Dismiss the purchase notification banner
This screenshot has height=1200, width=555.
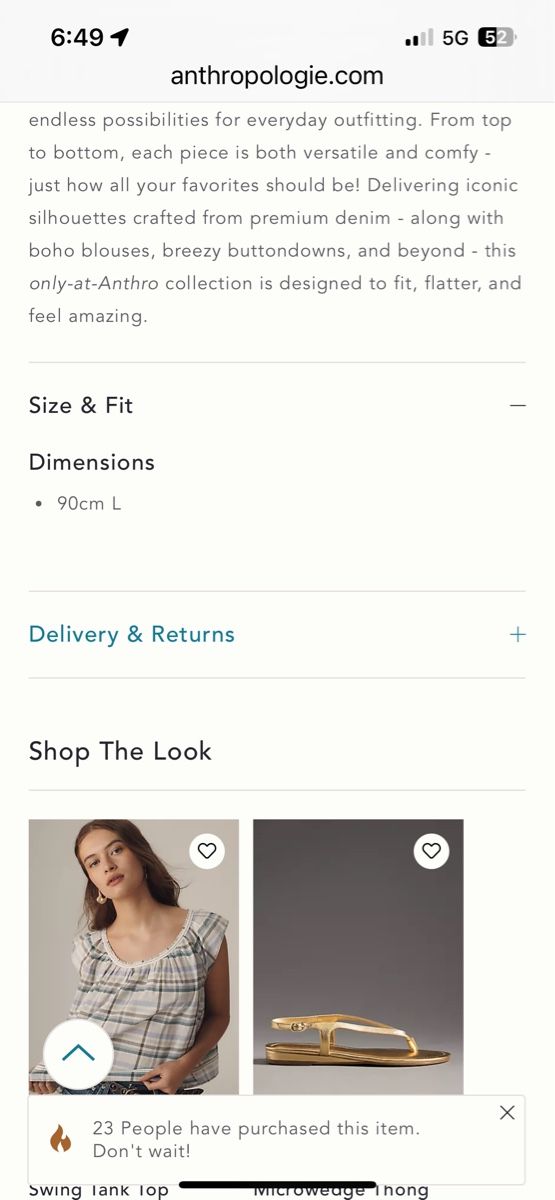click(x=507, y=1113)
